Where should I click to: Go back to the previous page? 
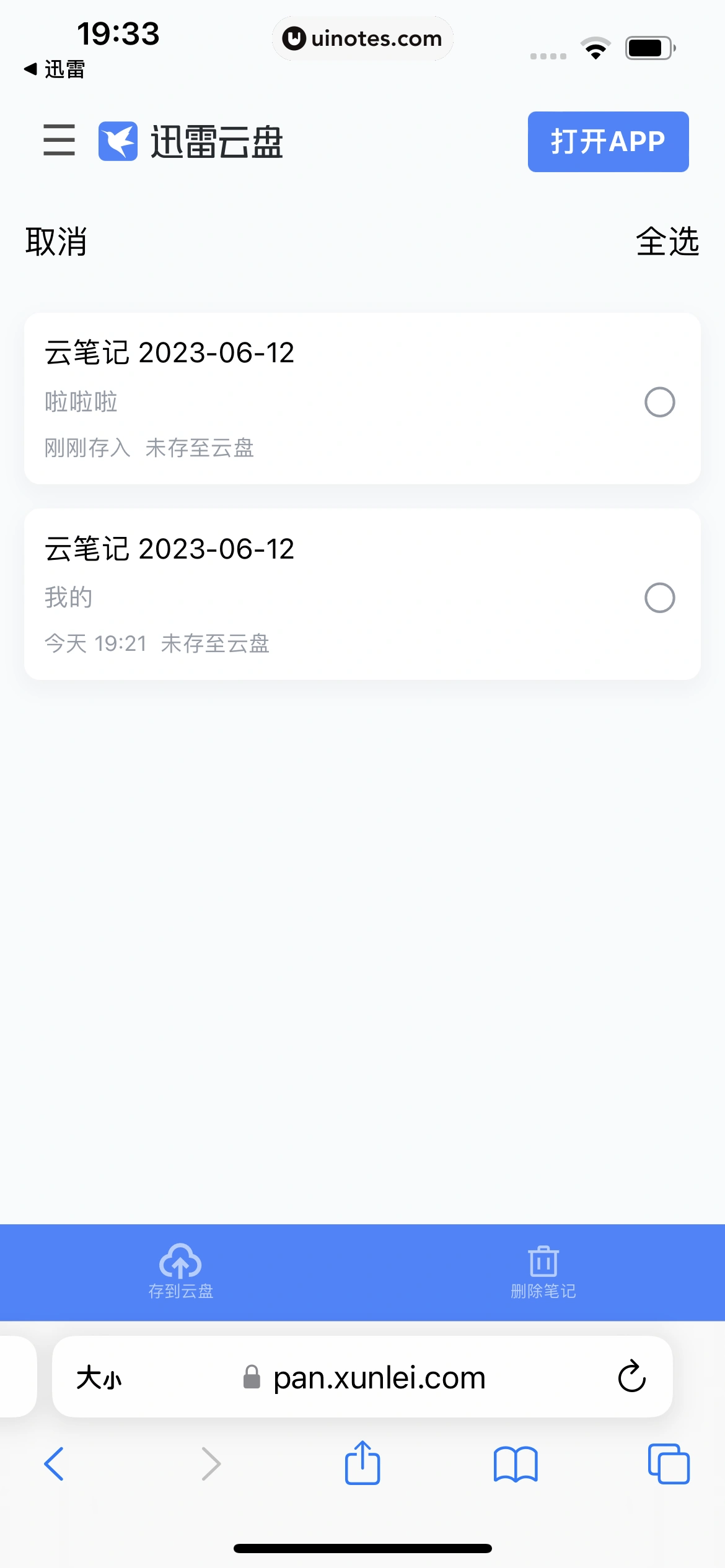coord(55,1464)
